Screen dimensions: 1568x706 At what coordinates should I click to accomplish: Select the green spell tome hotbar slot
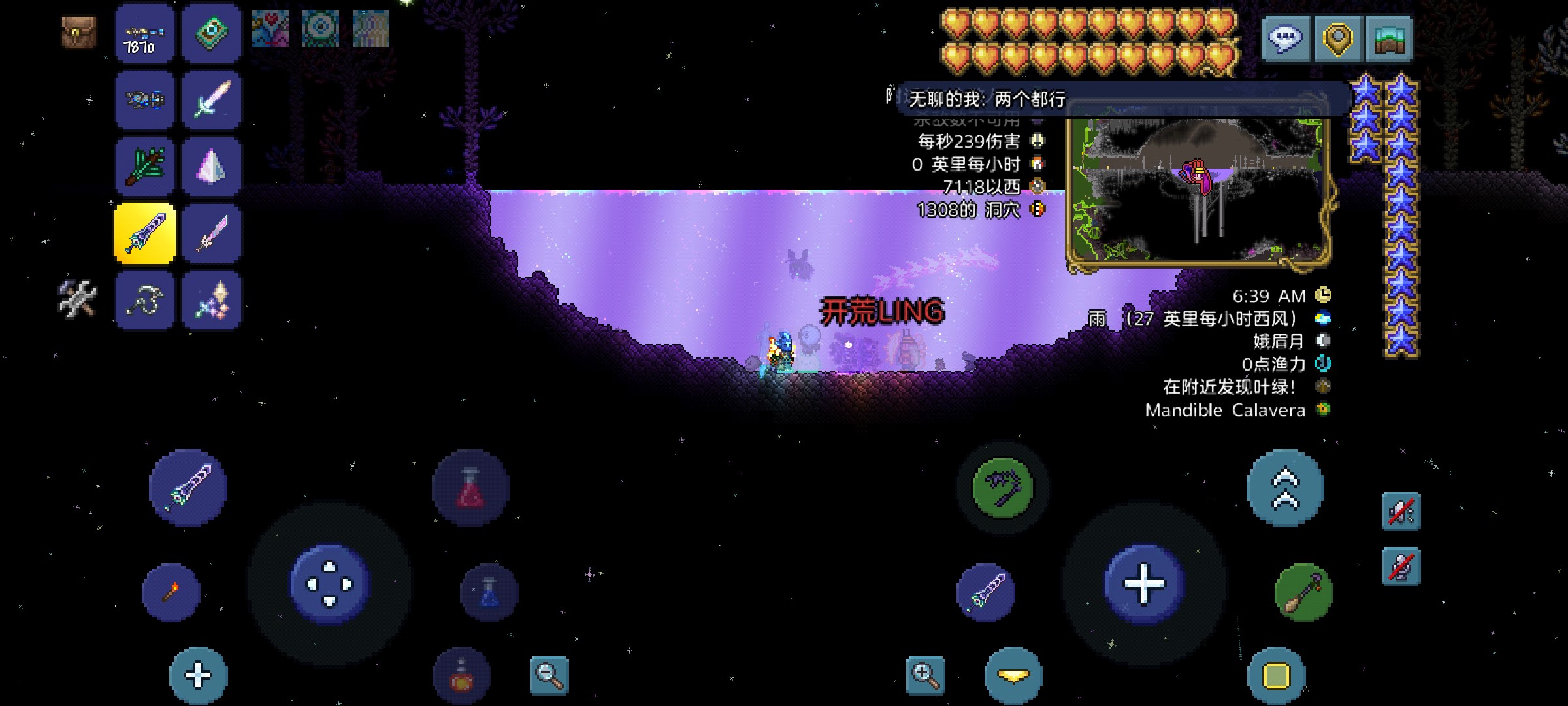pos(212,34)
